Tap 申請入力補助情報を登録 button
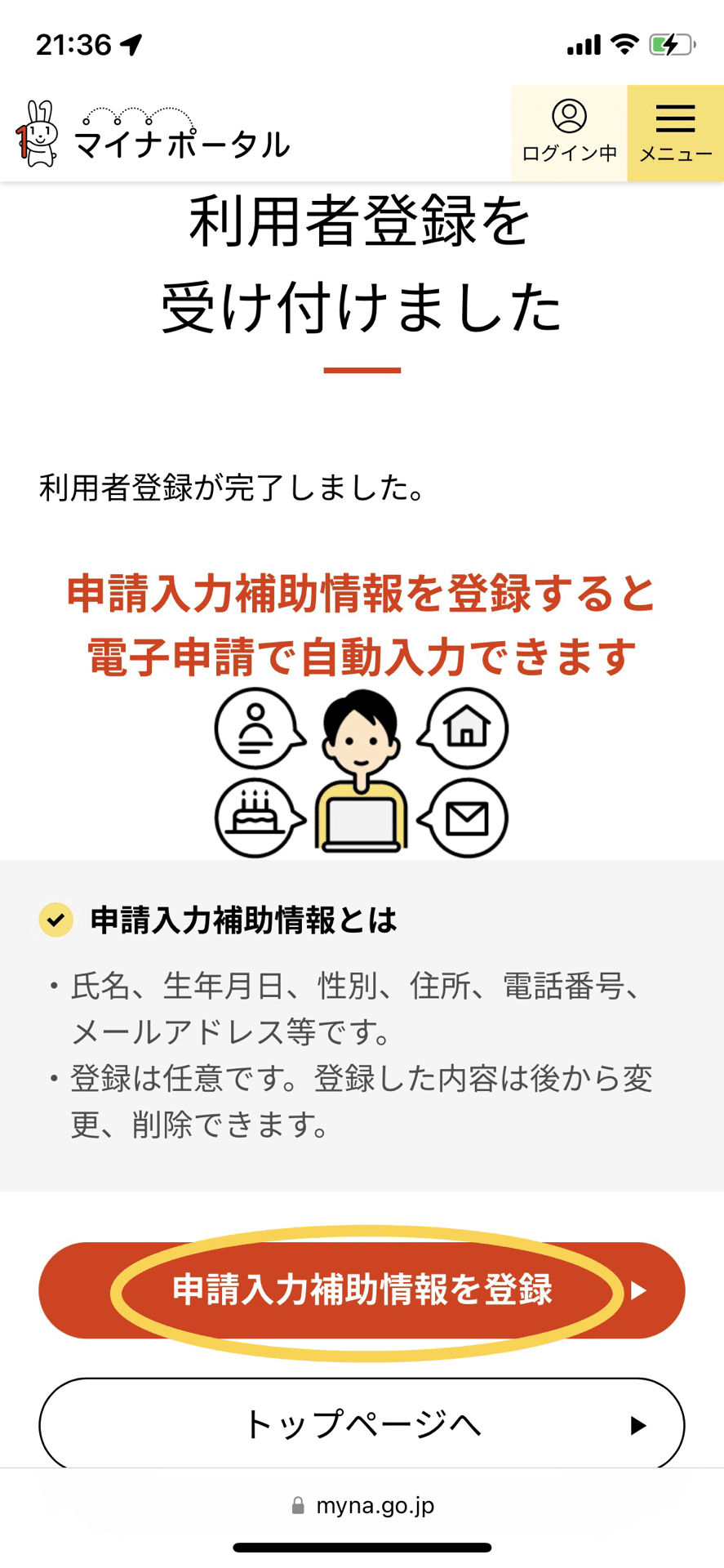724x1568 pixels. point(362,1290)
